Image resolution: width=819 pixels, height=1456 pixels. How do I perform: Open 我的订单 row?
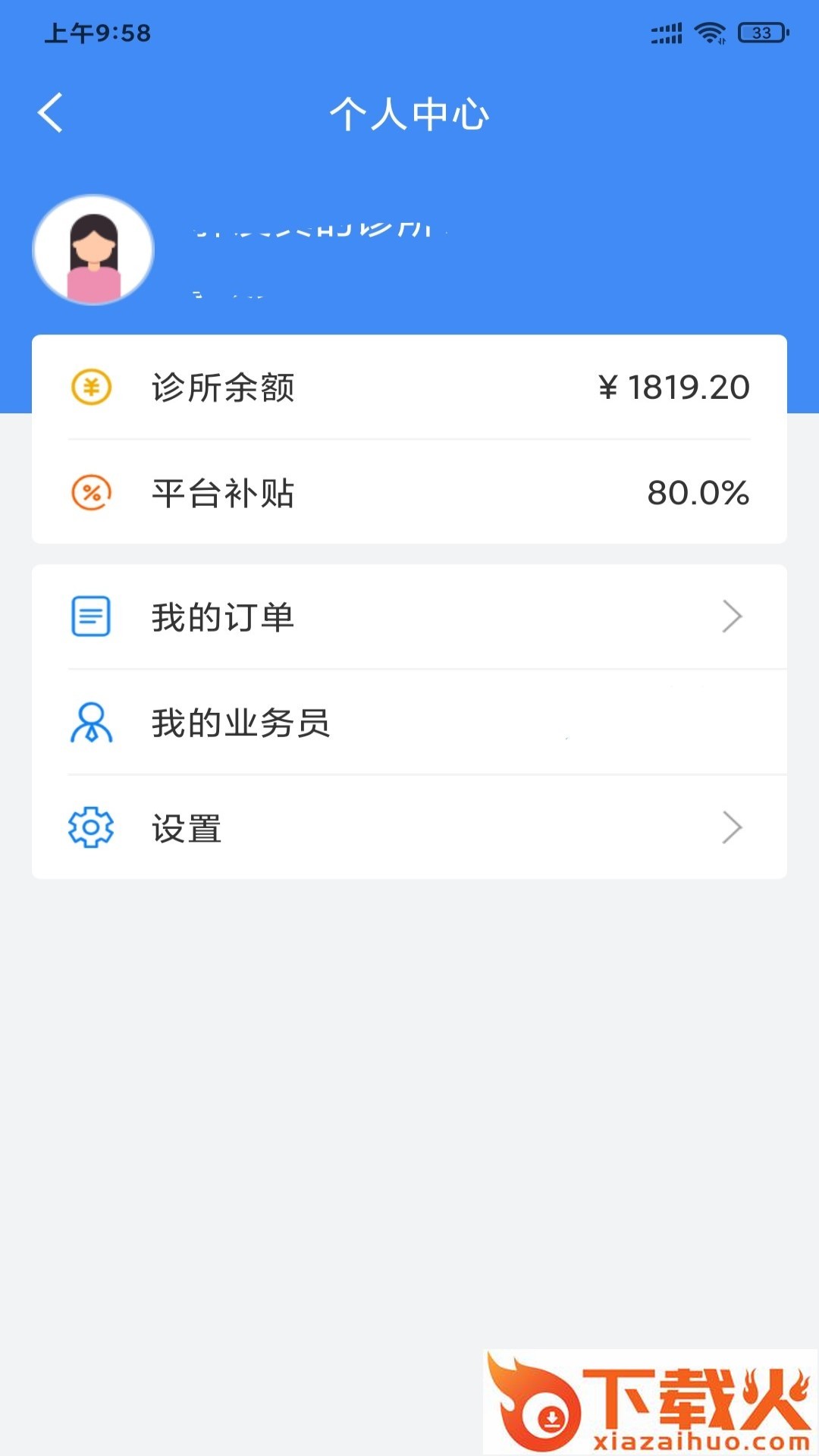[x=409, y=617]
